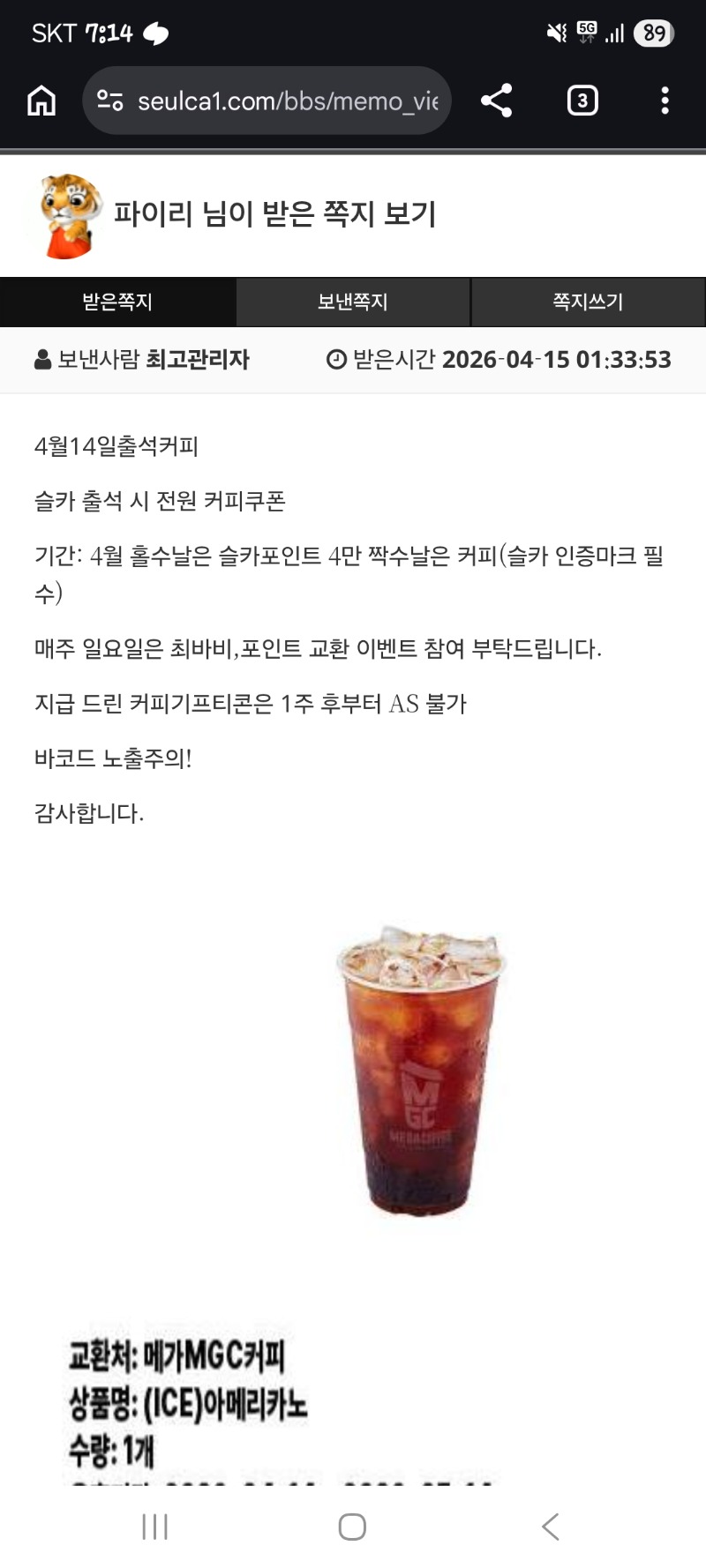The height and width of the screenshot is (1568, 706).
Task: Open the browser overflow menu
Action: coord(665,101)
